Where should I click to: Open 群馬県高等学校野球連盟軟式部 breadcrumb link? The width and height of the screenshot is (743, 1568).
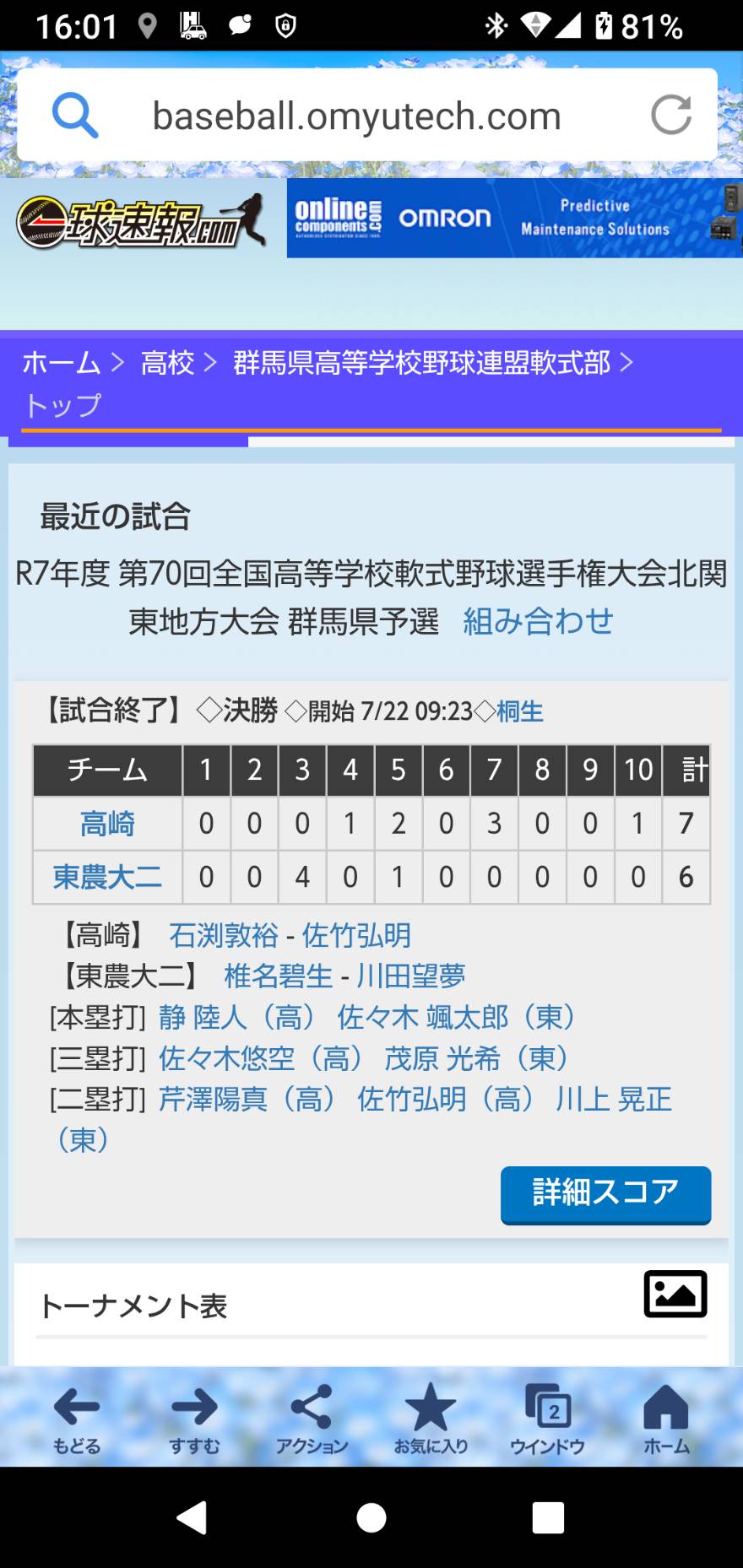click(x=421, y=363)
